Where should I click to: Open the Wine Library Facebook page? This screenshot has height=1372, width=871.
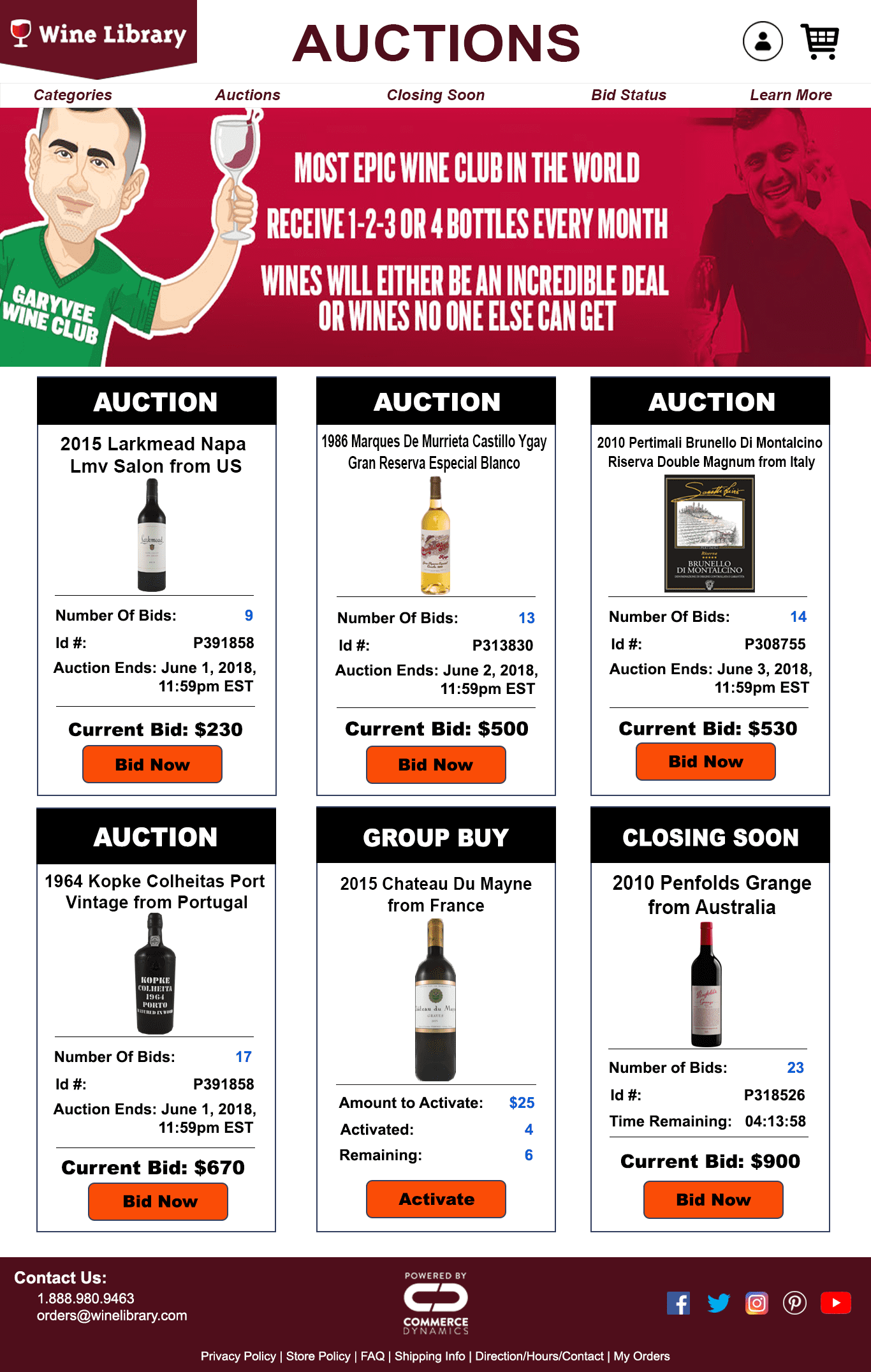click(678, 1302)
